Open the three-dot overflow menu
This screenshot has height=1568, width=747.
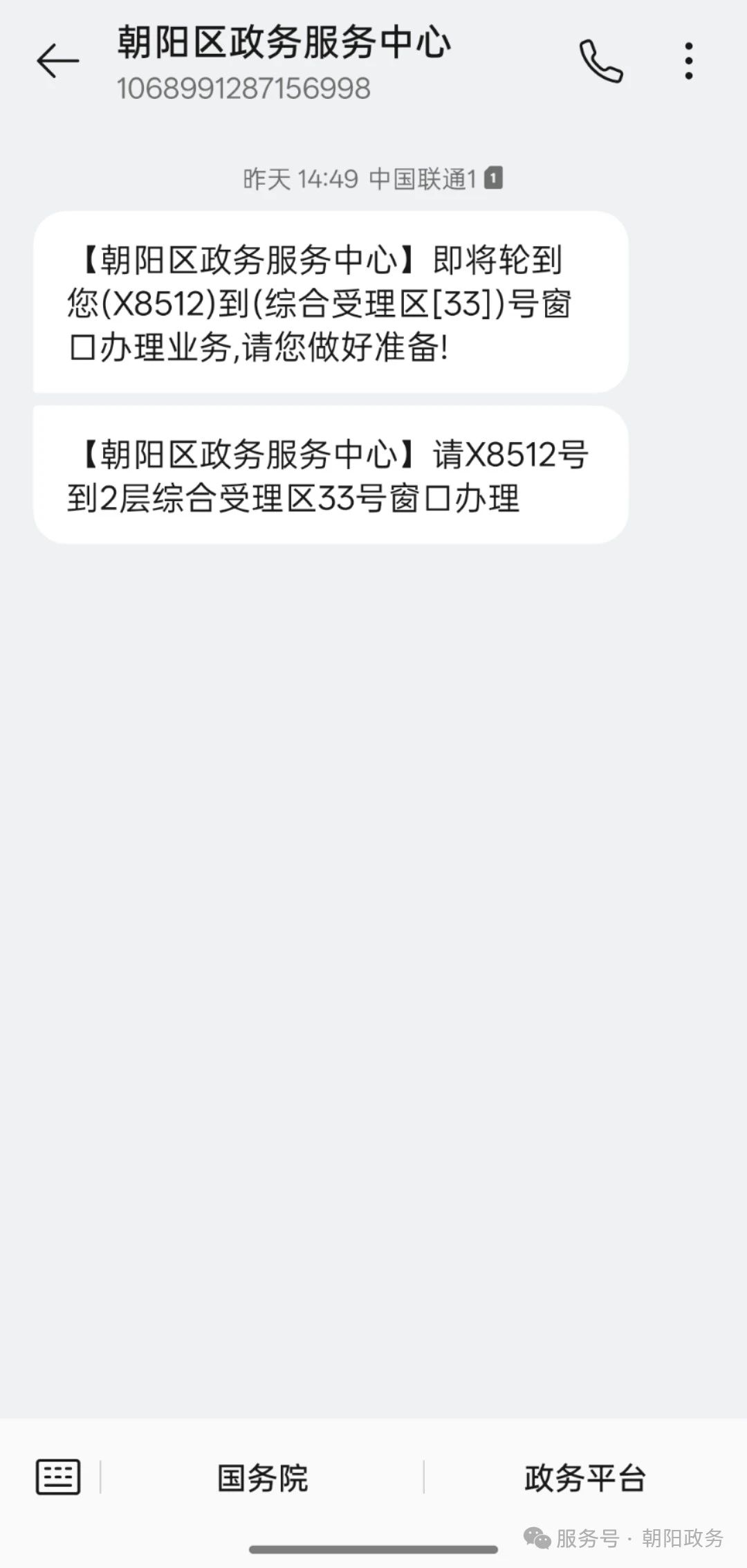pyautogui.click(x=688, y=61)
